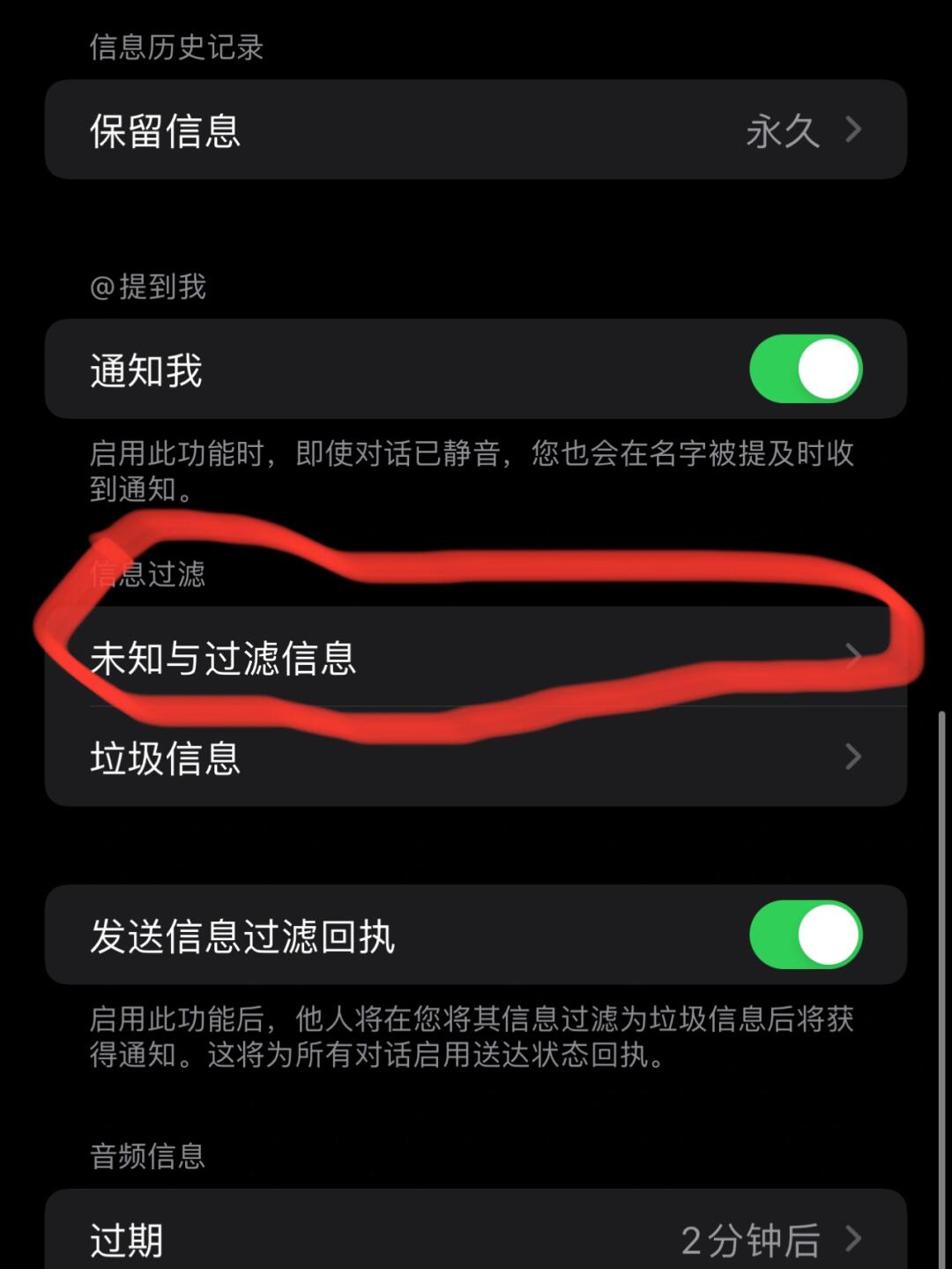Viewport: 952px width, 1269px height.
Task: Toggle off the 通知我 switch
Action: 803,369
